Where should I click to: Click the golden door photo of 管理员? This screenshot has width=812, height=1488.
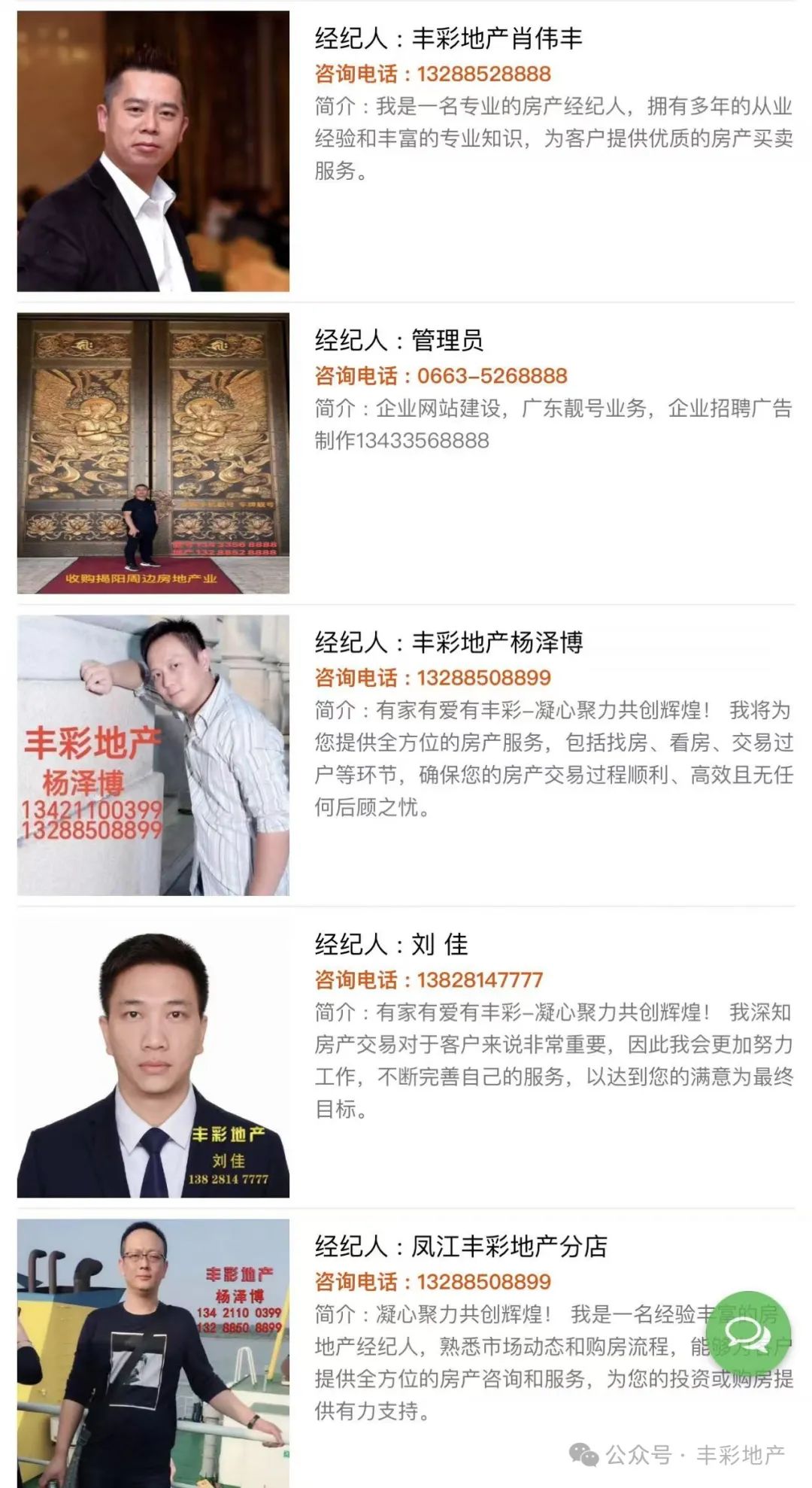coord(153,451)
